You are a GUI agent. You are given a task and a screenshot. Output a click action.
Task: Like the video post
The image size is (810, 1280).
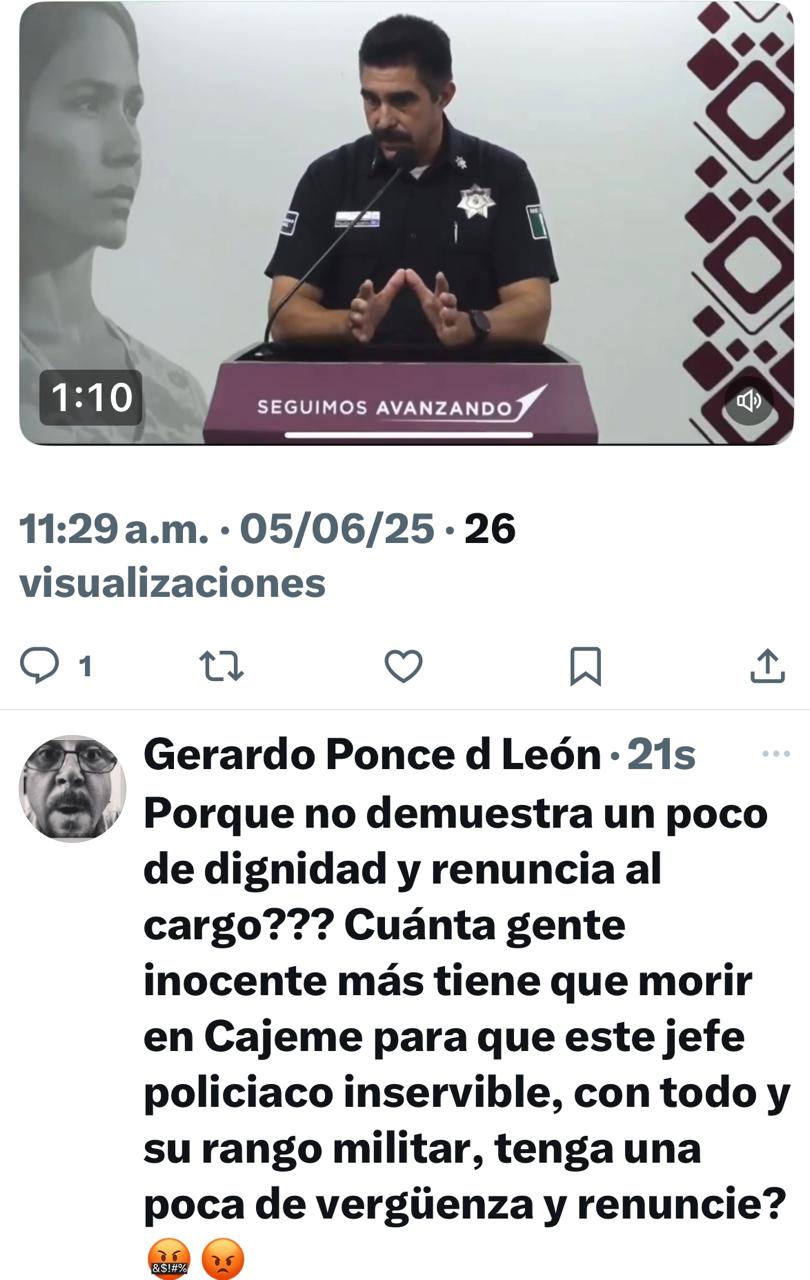[403, 666]
